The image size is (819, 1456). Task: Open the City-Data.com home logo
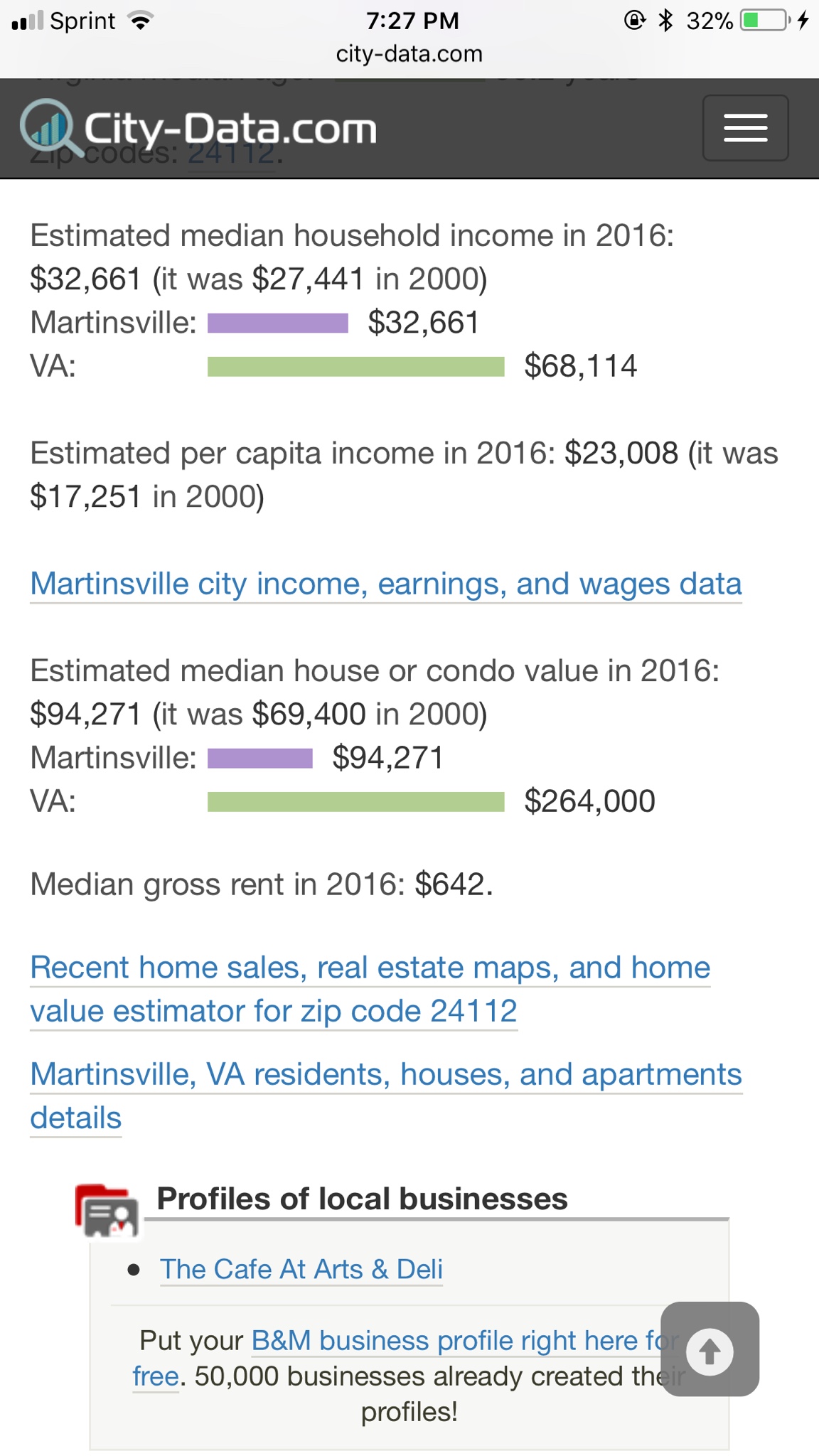tap(199, 129)
